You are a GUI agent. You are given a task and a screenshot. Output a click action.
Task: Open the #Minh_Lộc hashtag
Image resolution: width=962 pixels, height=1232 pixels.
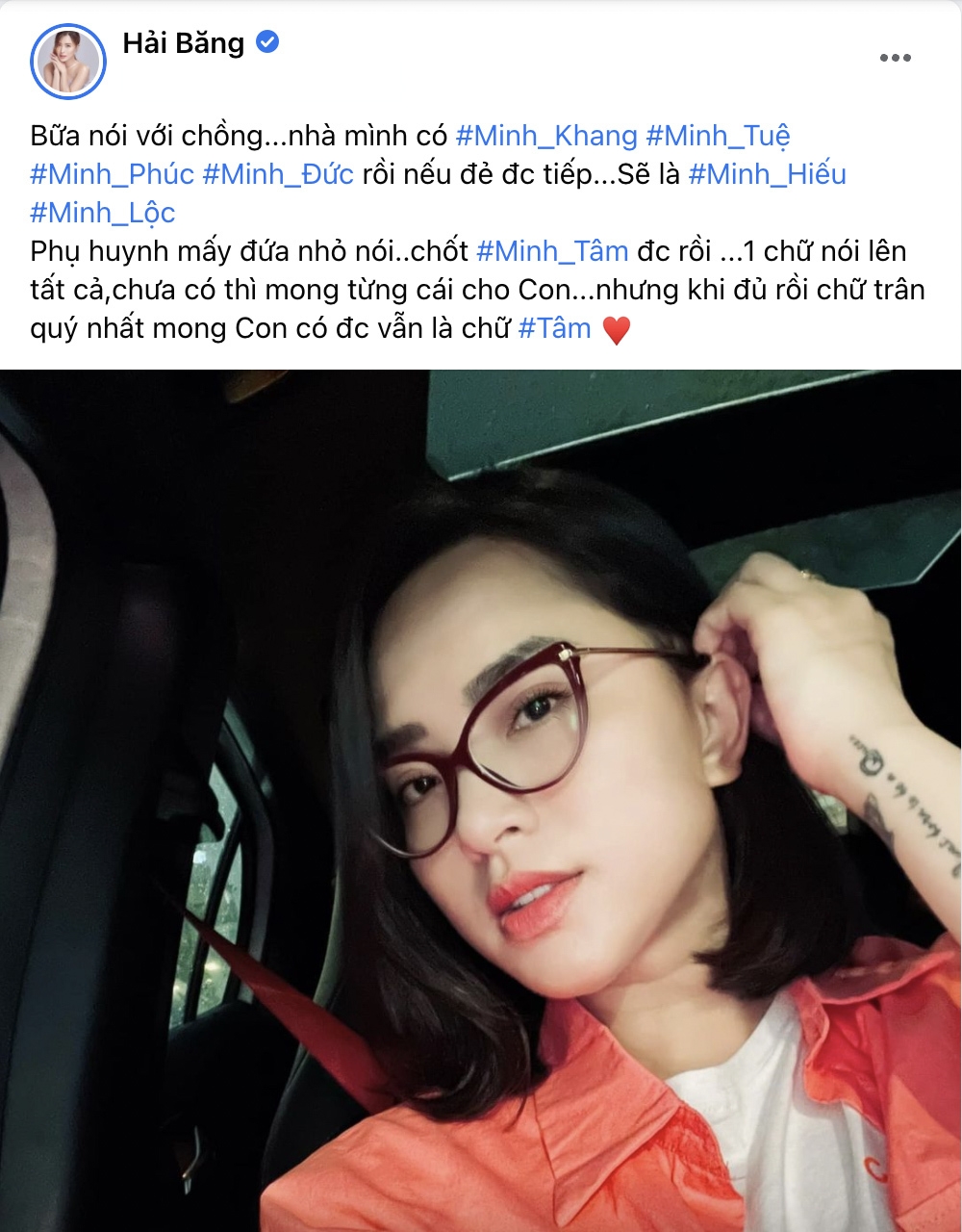coord(103,213)
